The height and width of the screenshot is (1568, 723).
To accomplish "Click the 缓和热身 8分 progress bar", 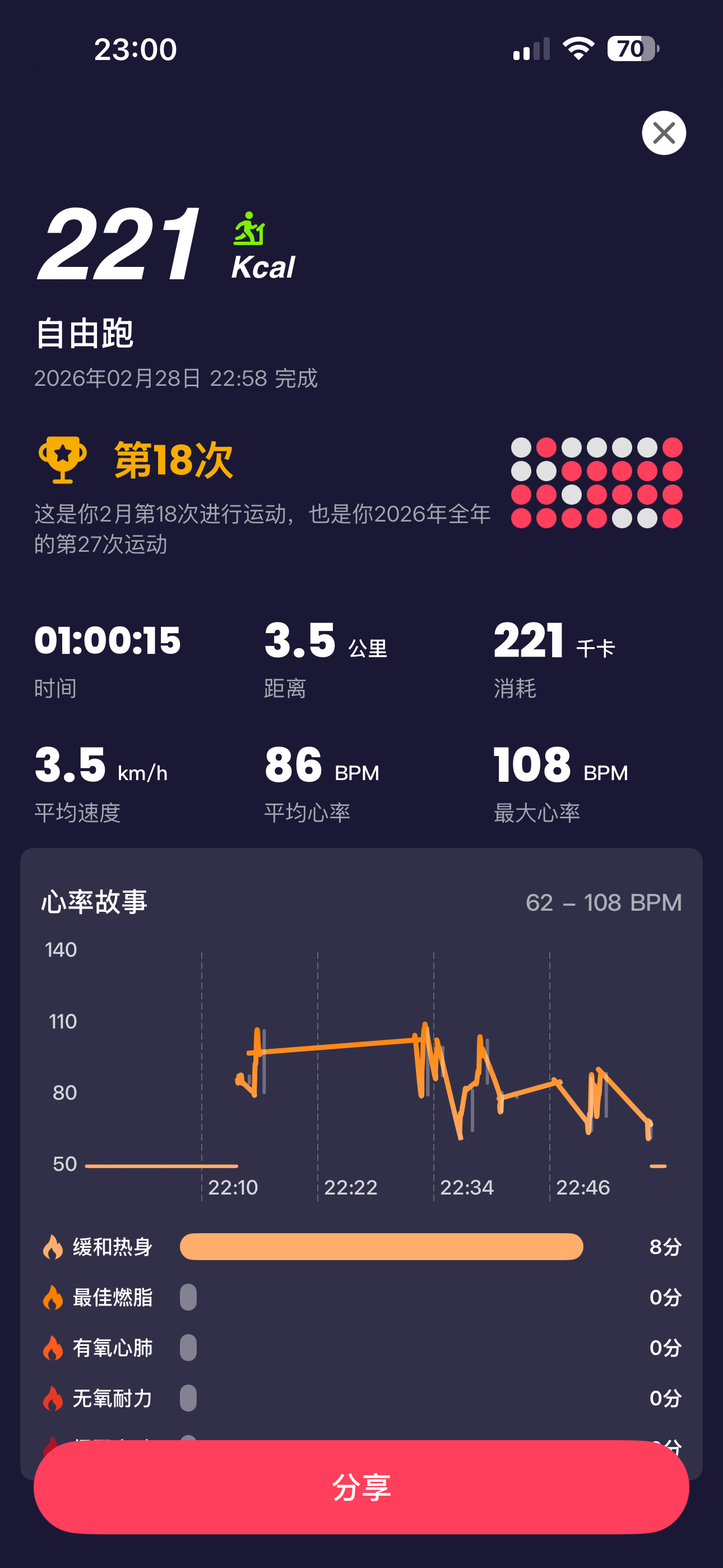I will 382,1246.
